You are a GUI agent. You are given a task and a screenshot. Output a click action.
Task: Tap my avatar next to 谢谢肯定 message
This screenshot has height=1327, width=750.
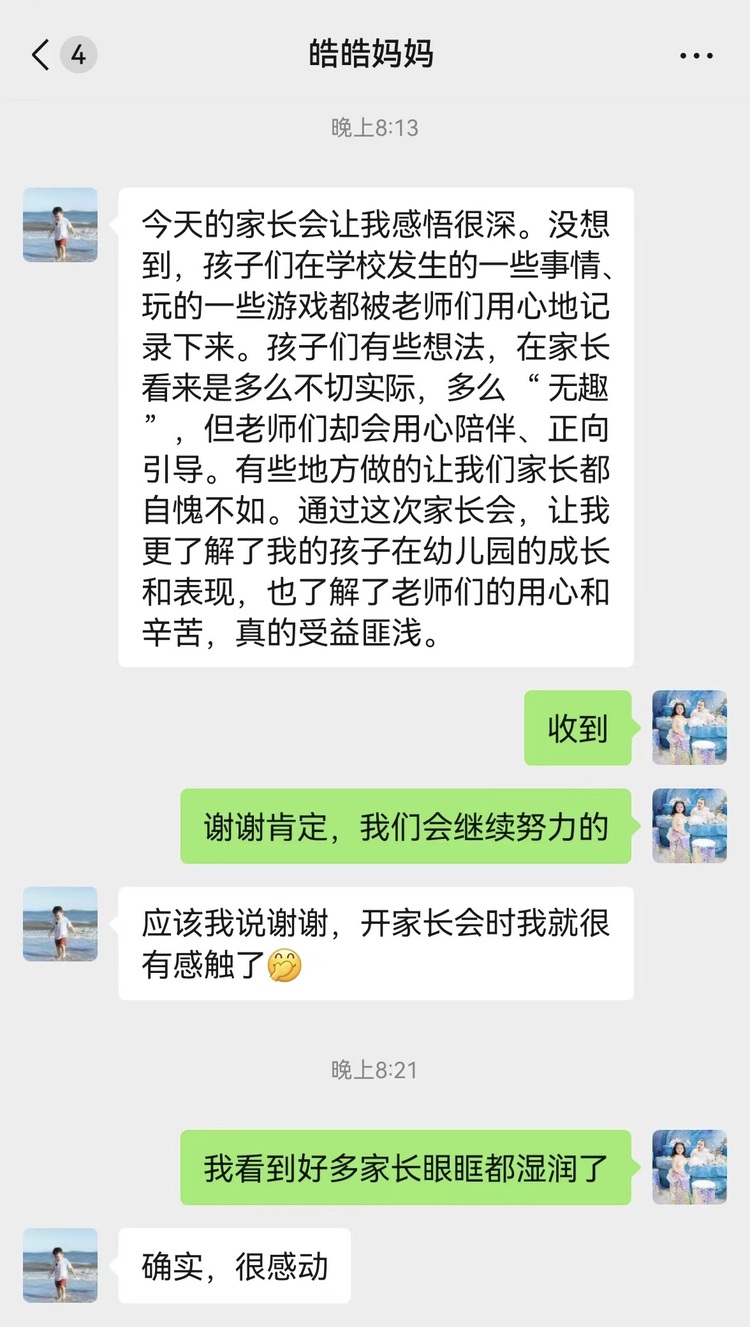click(x=689, y=825)
